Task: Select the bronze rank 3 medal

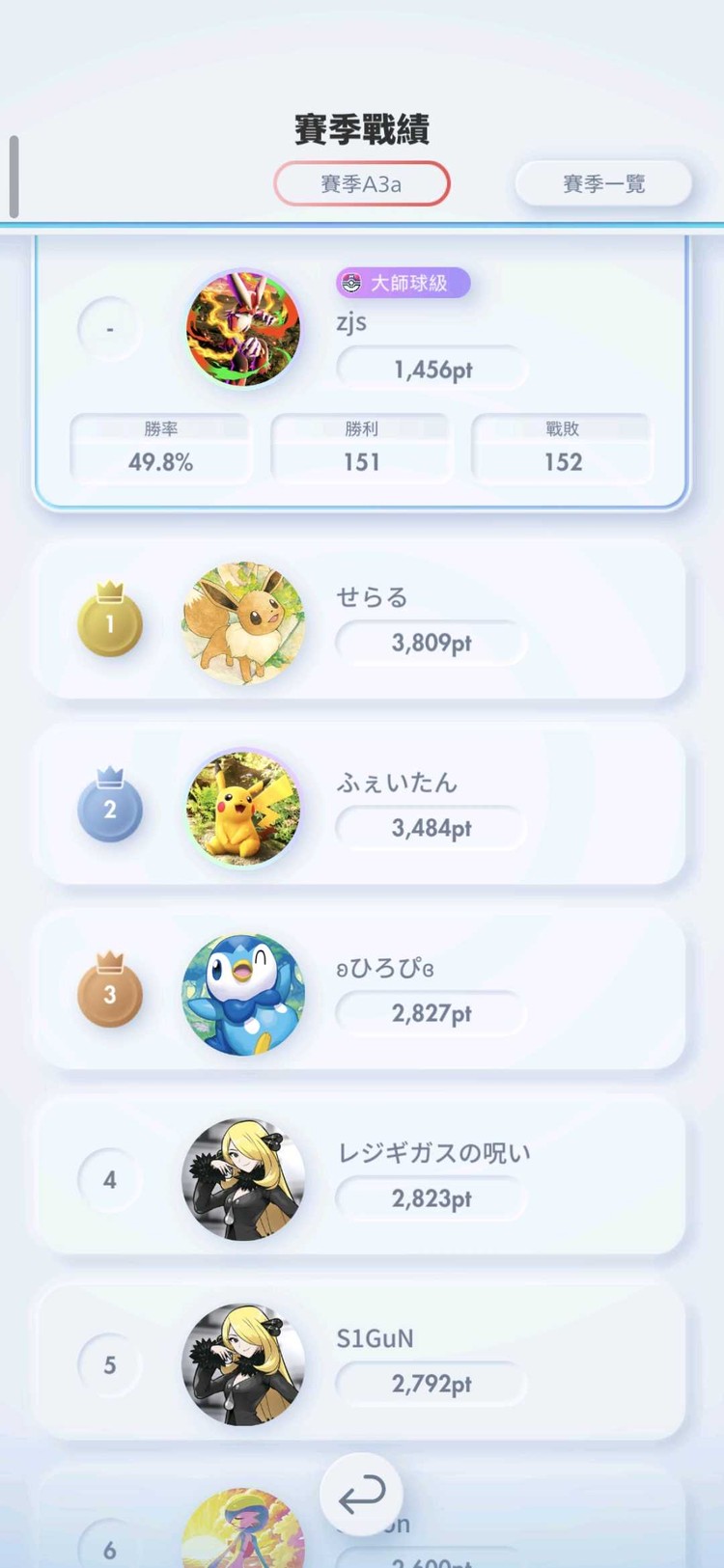Action: [x=109, y=994]
